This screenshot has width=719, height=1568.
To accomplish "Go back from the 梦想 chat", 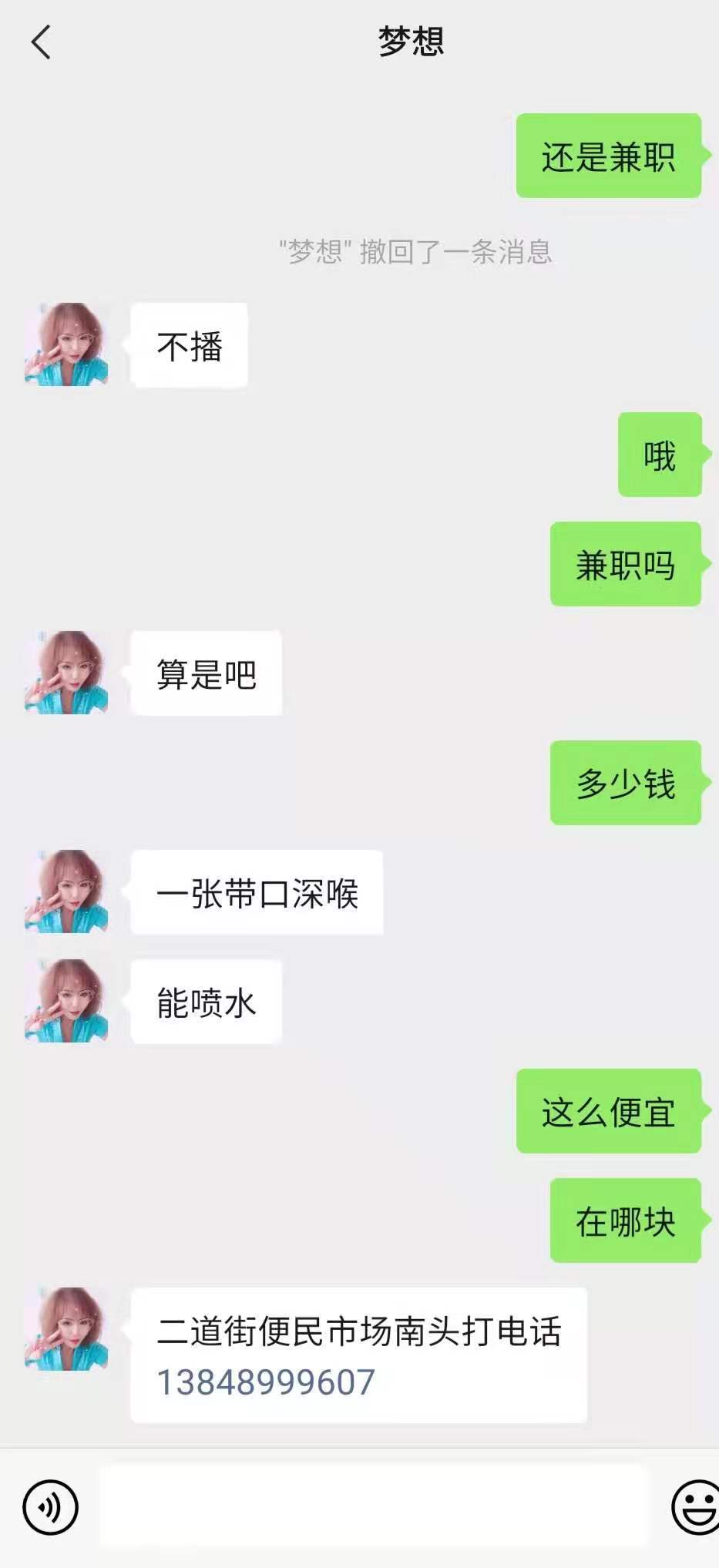I will point(42,42).
